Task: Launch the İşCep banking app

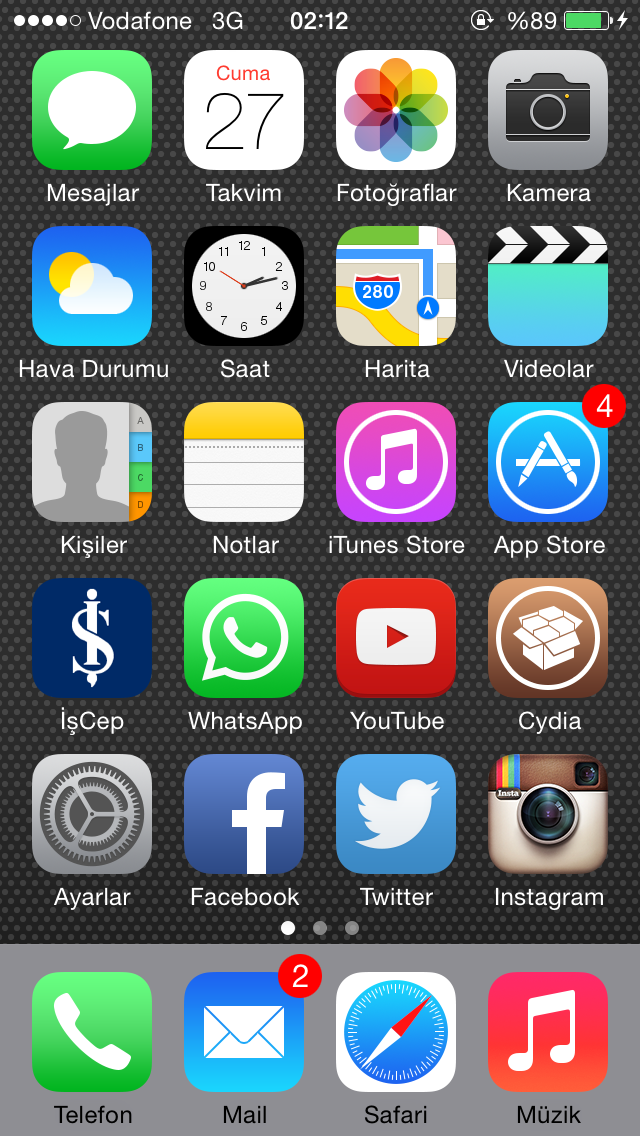Action: point(92,638)
